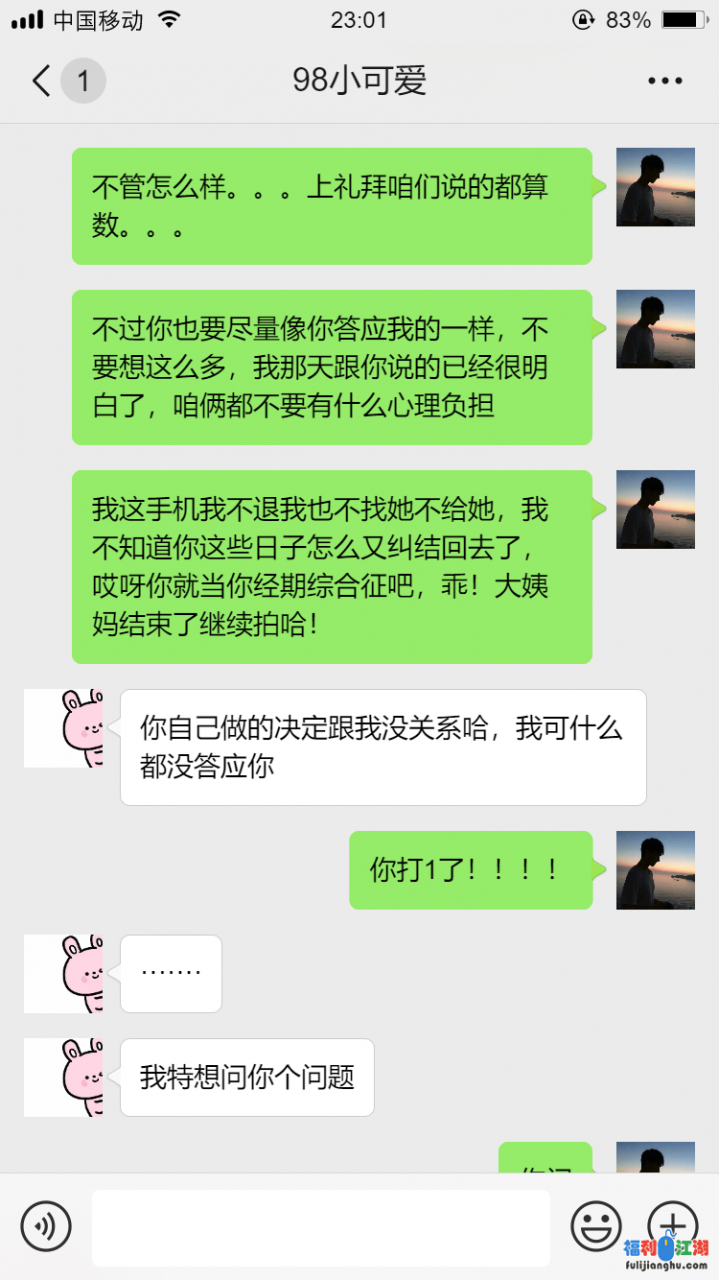719x1280 pixels.
Task: Open the rabbit avatar beside '我特想问你个问题'
Action: (x=64, y=1077)
